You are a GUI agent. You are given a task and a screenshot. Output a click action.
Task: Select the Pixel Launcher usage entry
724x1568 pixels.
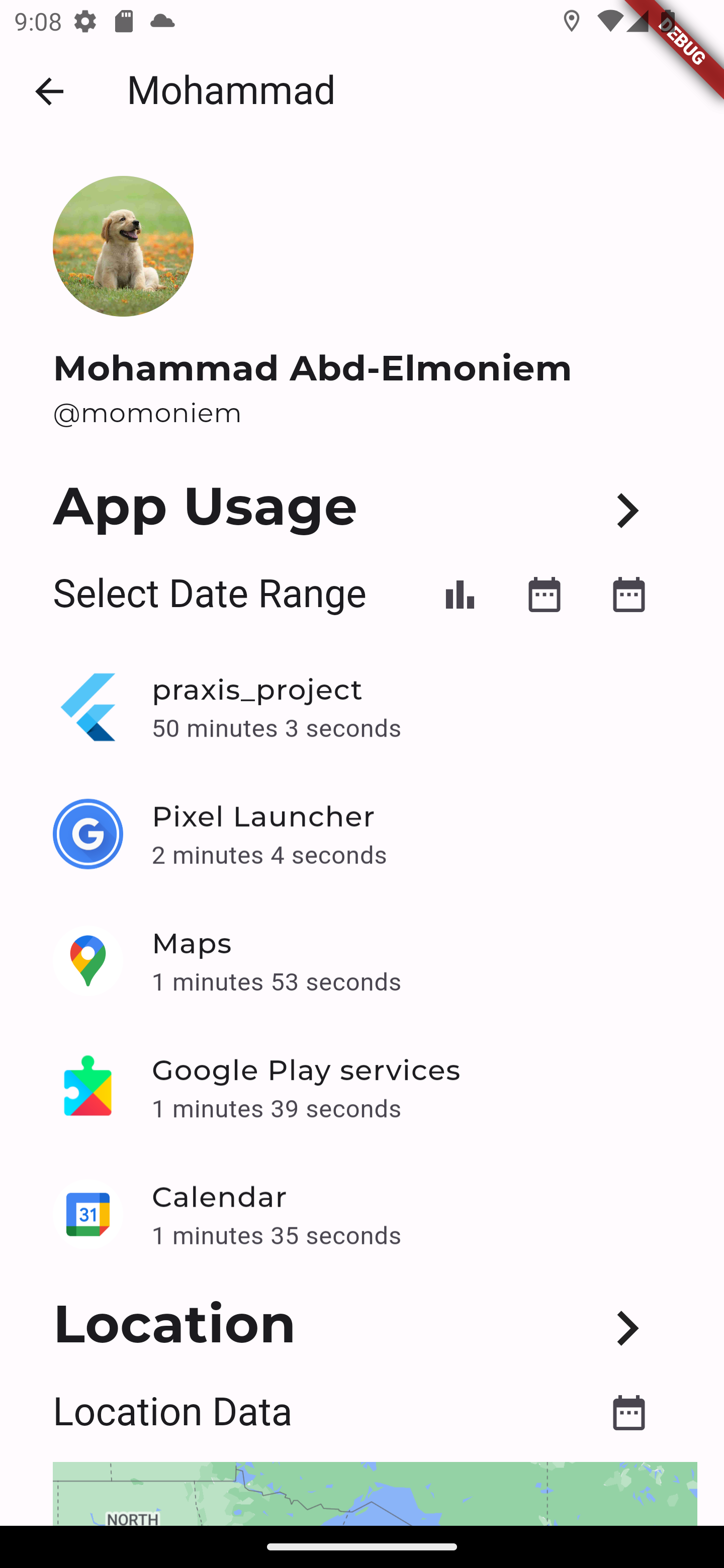pos(268,834)
